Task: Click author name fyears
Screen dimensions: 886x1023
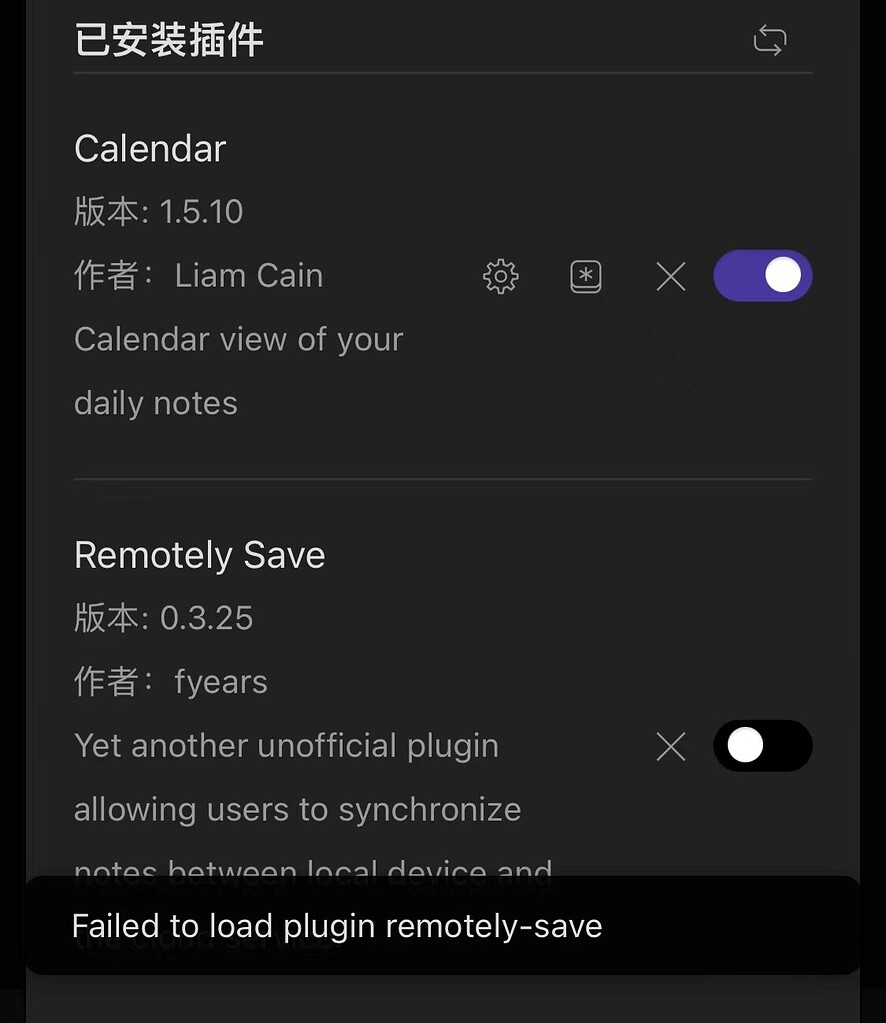Action: (220, 681)
